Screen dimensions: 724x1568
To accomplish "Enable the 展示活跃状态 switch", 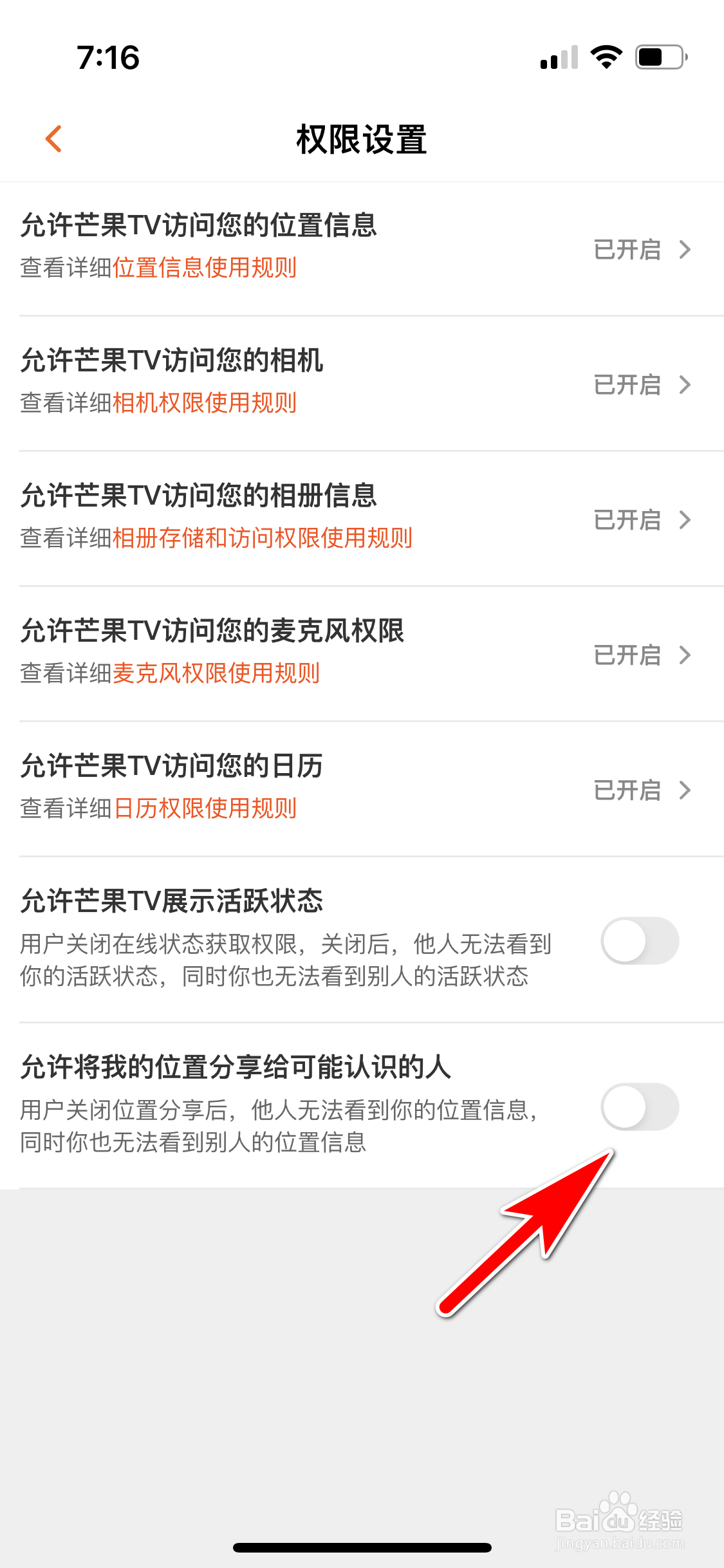I will click(x=640, y=940).
